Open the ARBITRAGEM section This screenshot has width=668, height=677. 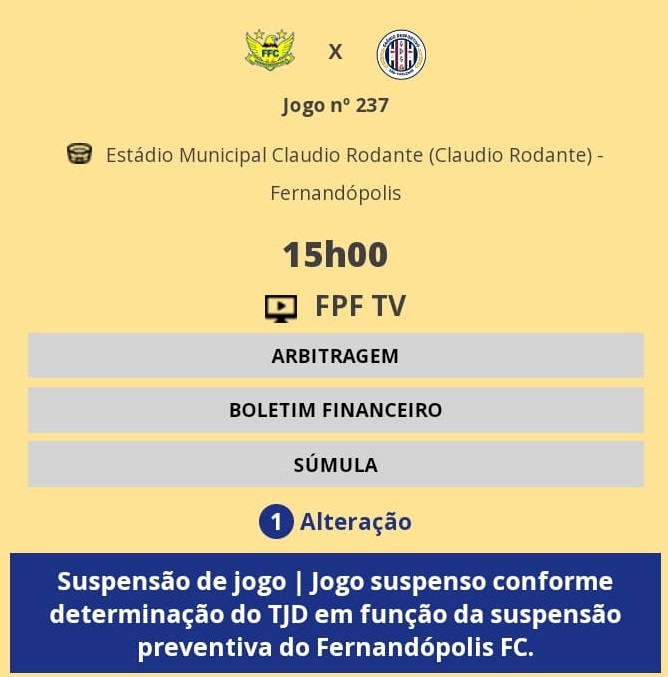[335, 356]
